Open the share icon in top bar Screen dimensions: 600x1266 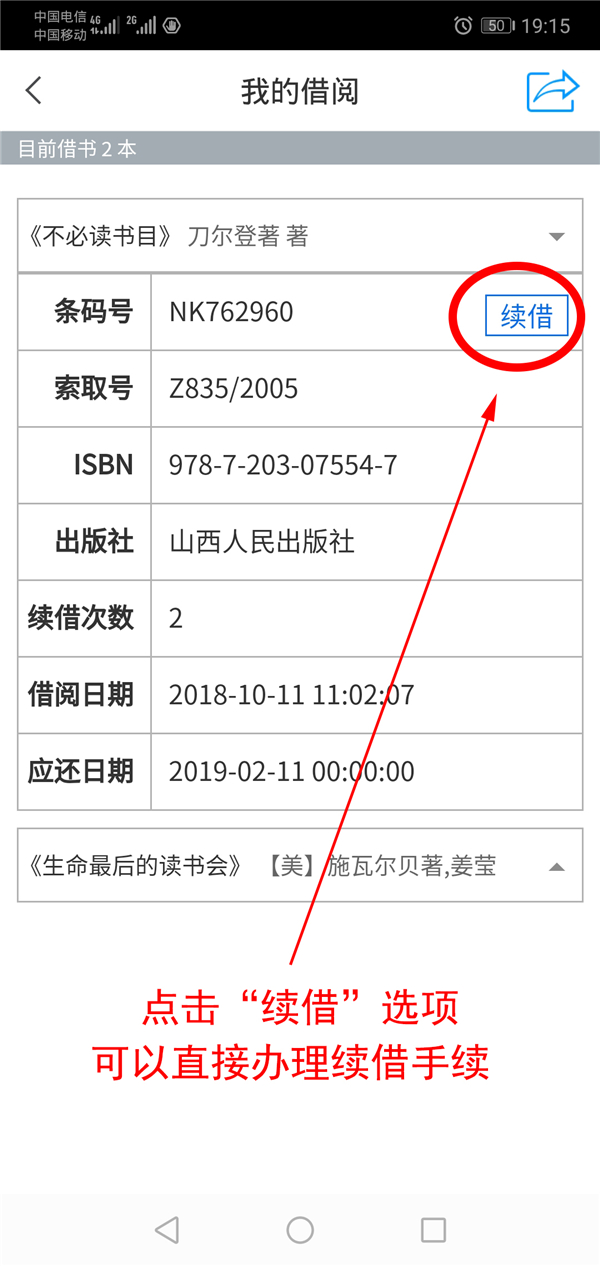(553, 91)
